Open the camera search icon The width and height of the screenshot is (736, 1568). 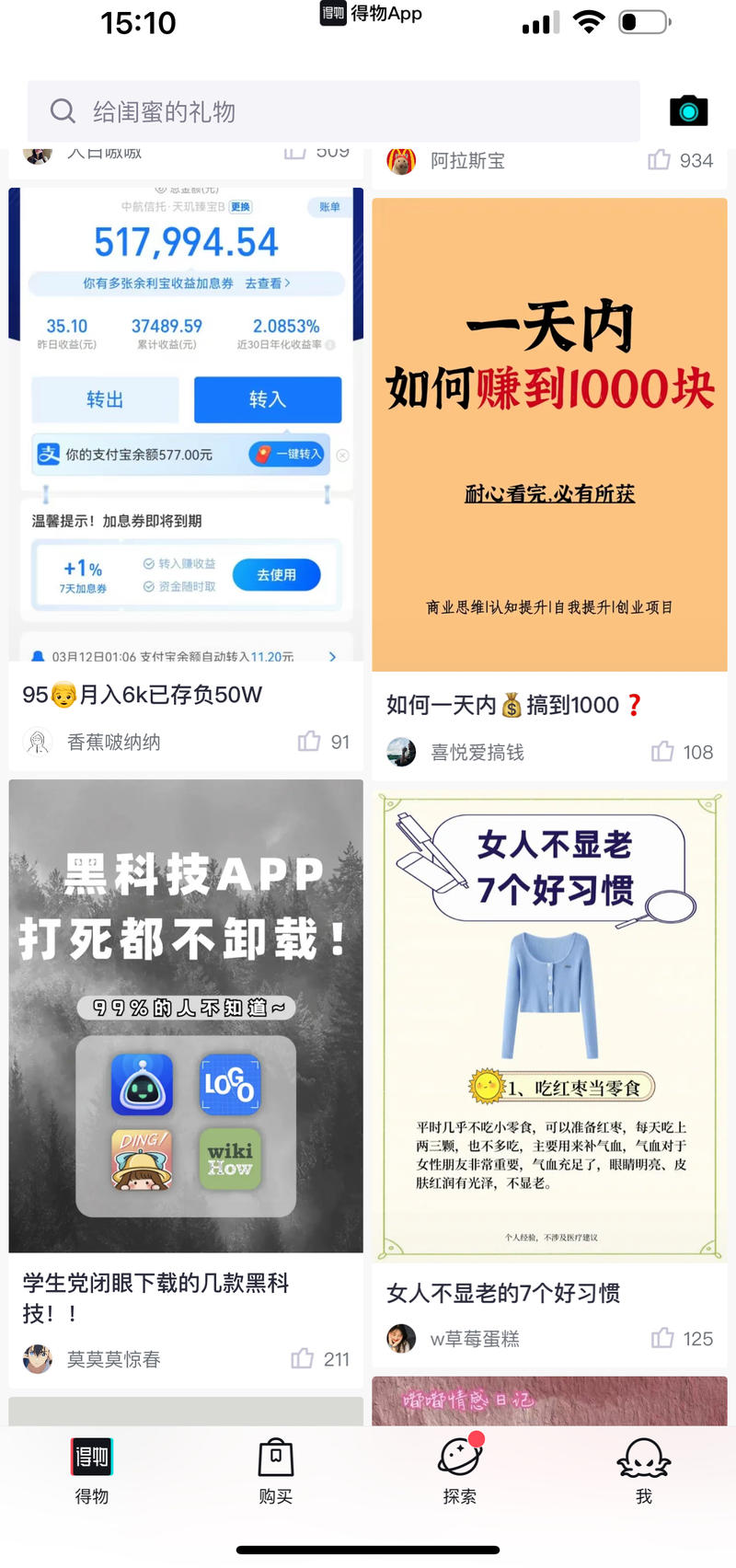[688, 111]
